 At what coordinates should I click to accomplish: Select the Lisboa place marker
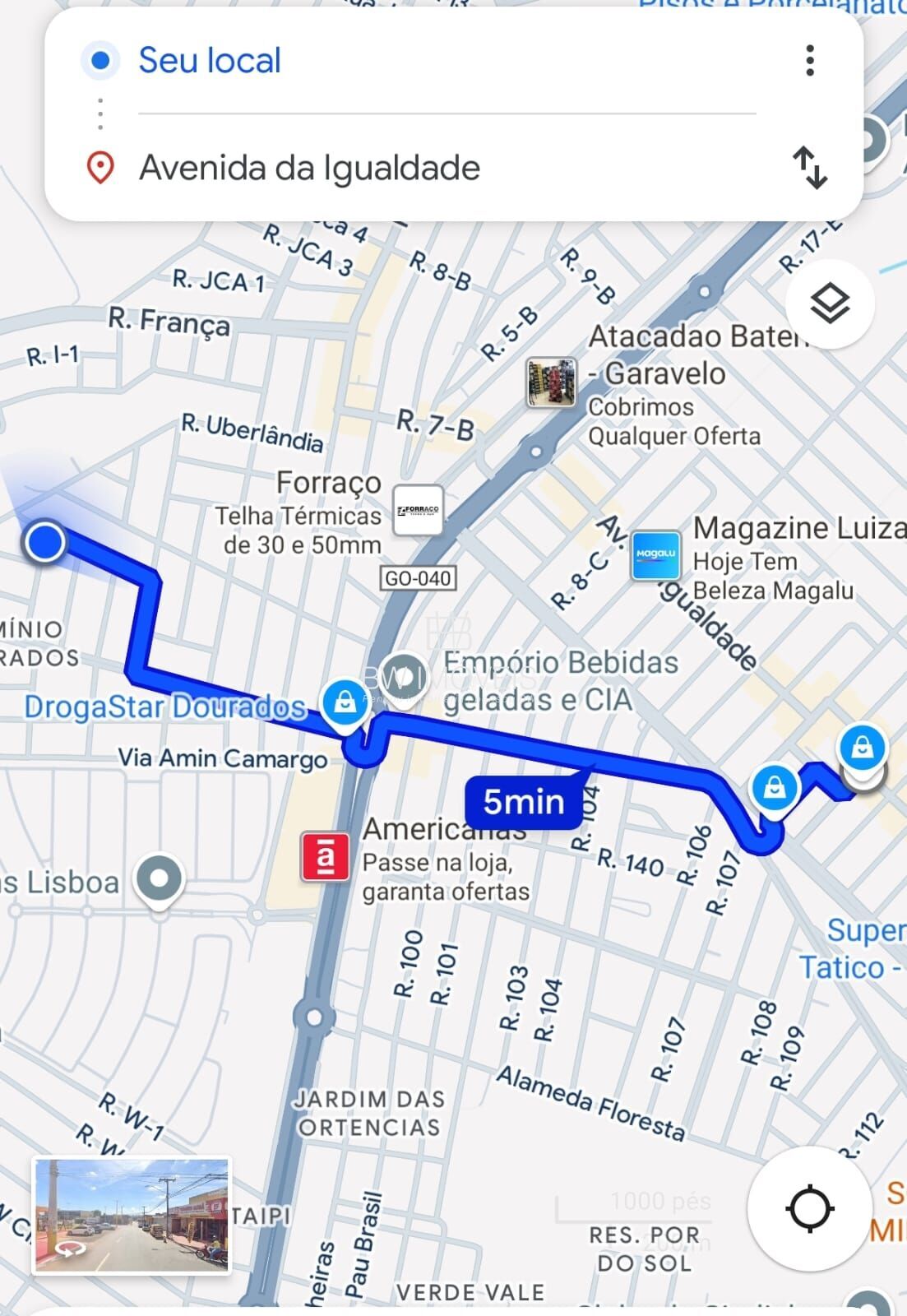160,879
